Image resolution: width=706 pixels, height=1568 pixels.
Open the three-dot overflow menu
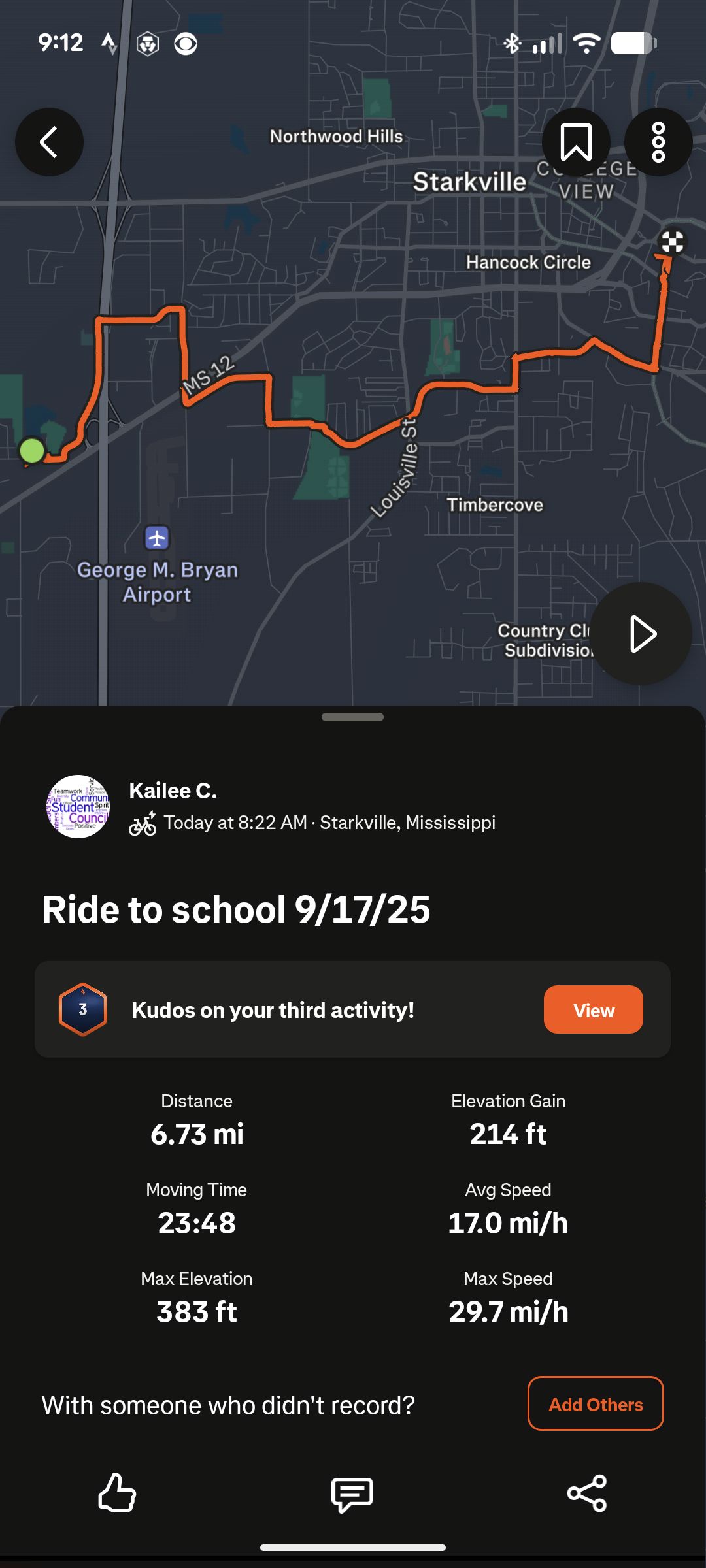point(658,142)
